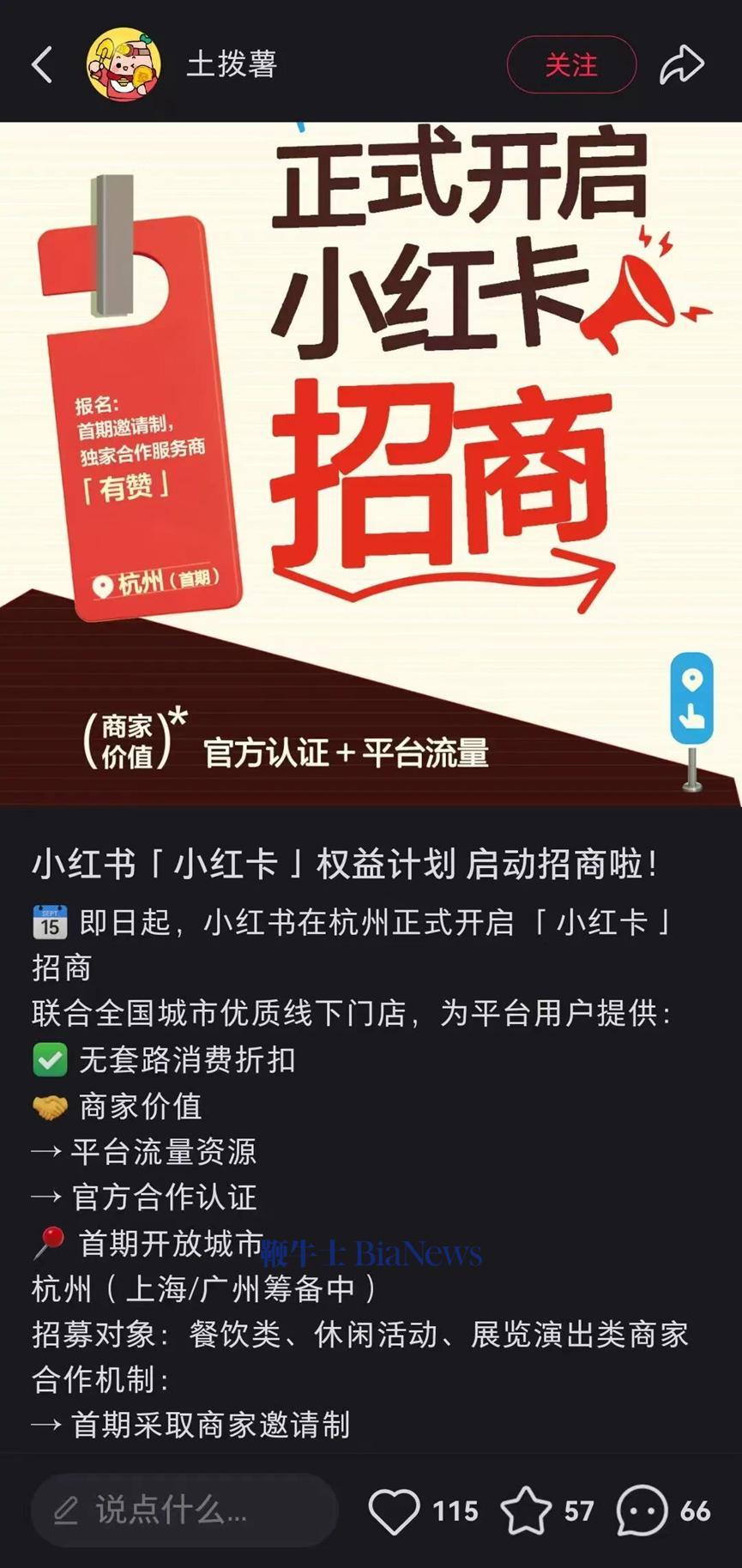Image resolution: width=742 pixels, height=1568 pixels.
Task: Share this post
Action: [682, 64]
